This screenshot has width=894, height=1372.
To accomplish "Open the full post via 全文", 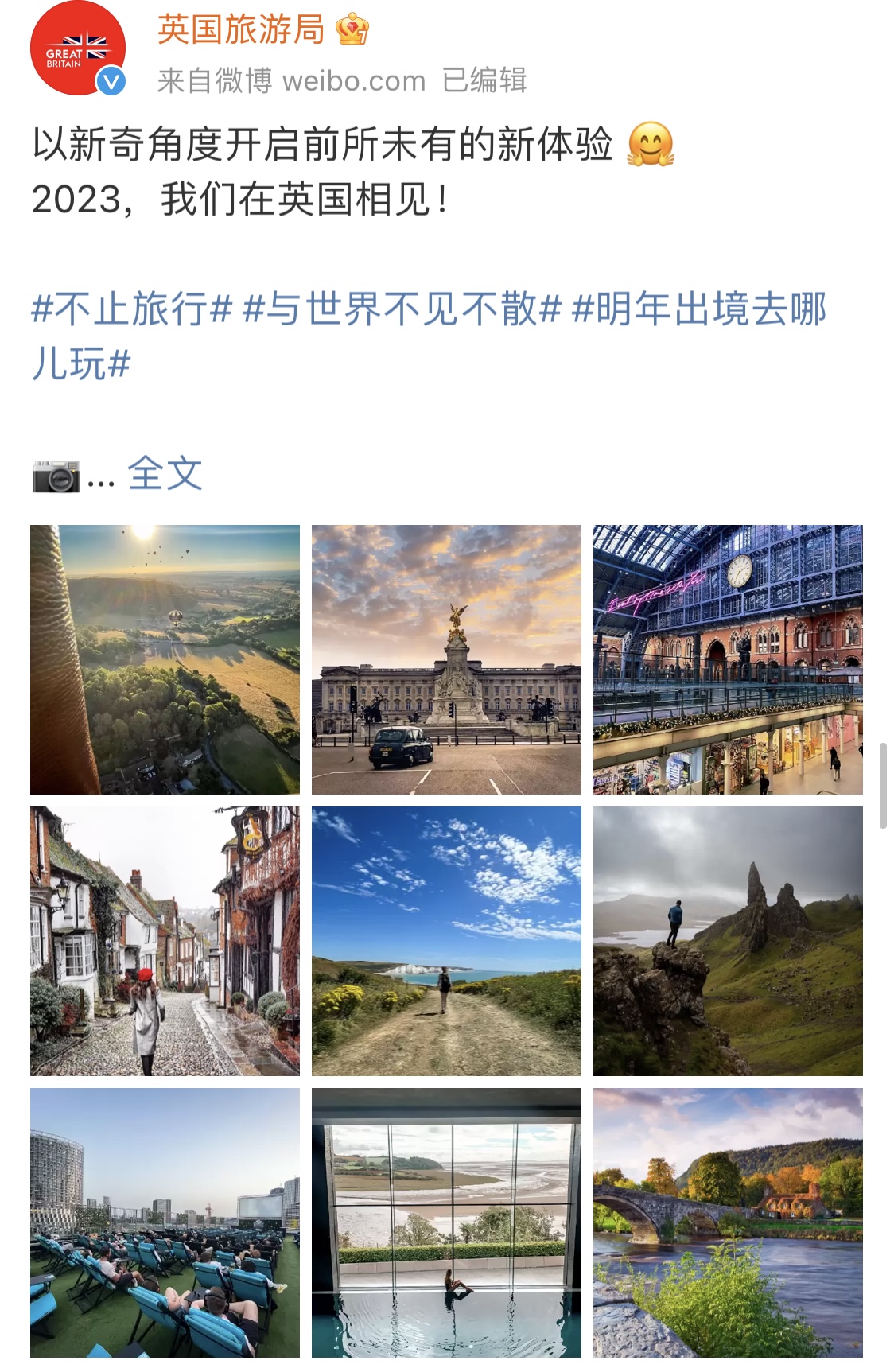I will (165, 472).
